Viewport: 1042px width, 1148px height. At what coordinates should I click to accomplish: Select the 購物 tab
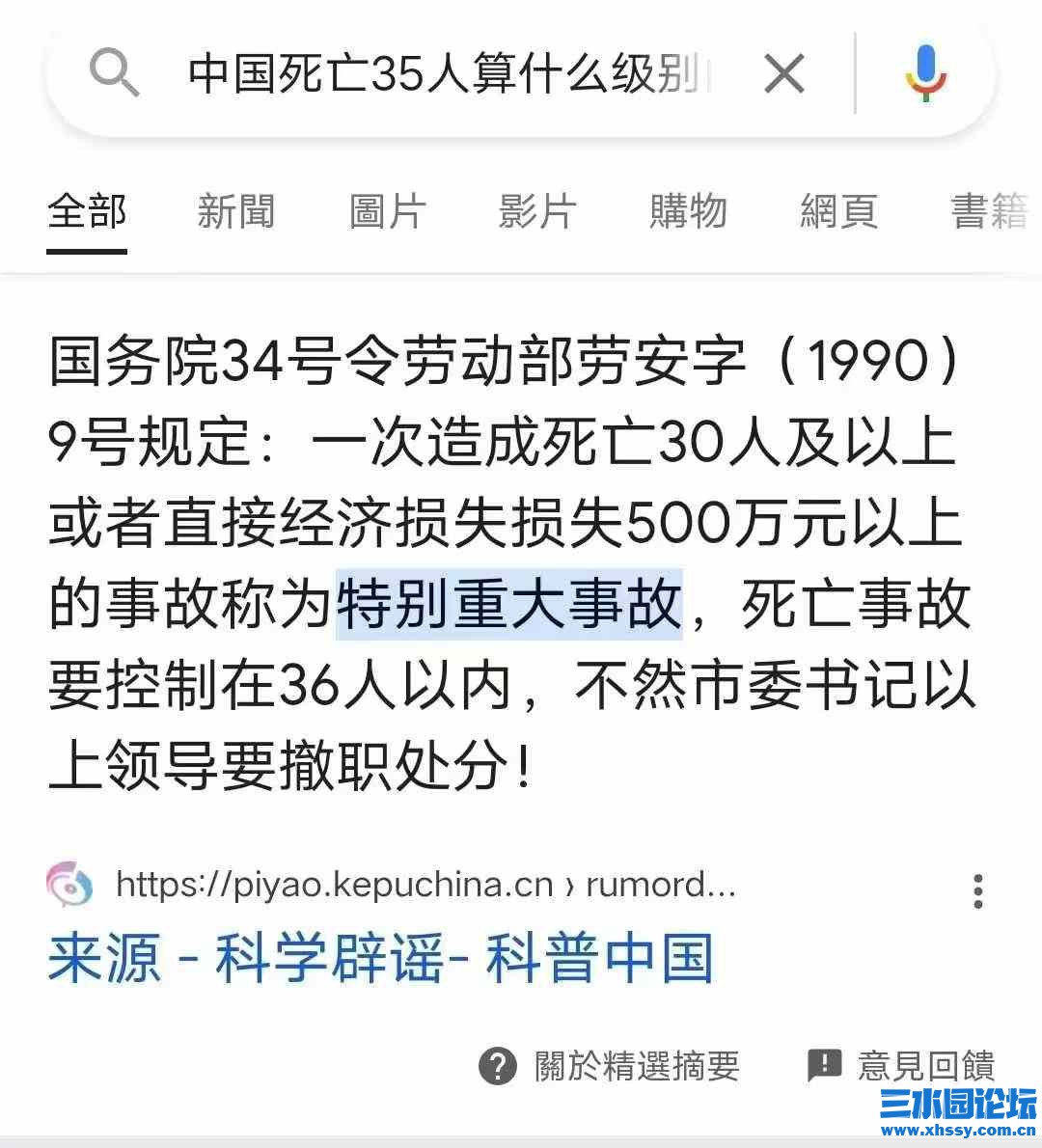[688, 211]
